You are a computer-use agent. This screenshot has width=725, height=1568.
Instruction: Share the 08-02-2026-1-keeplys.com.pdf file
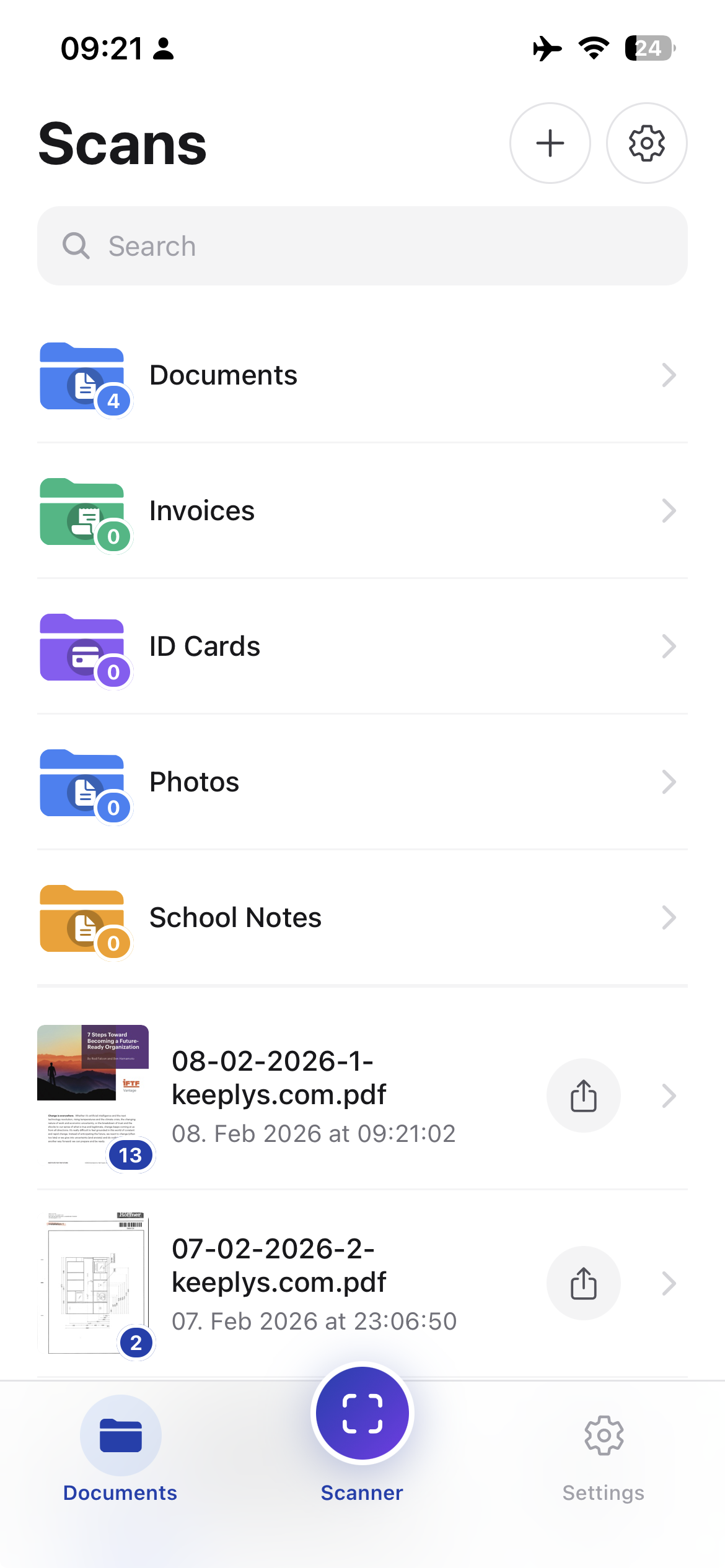point(583,1095)
